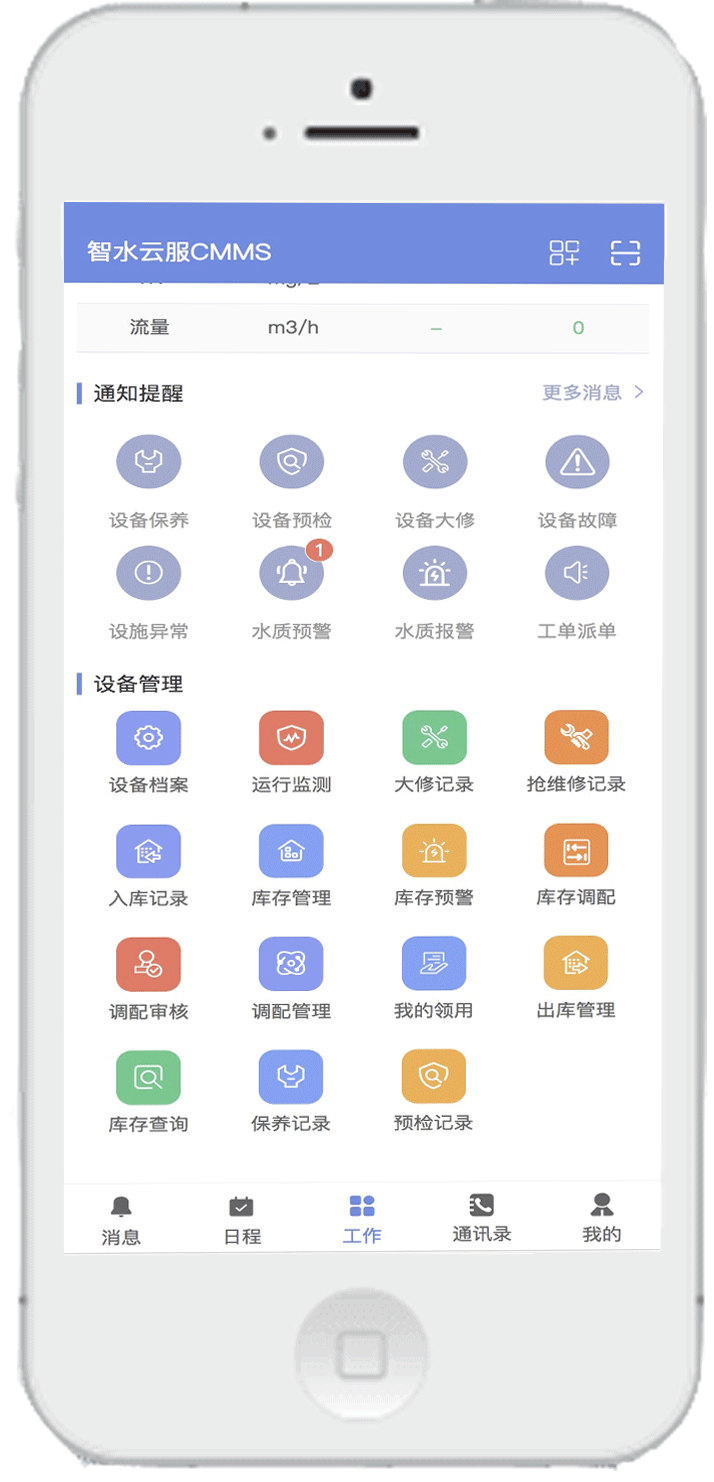This screenshot has width=714, height=1482.
Task: Open 出库管理 module
Action: pyautogui.click(x=577, y=964)
